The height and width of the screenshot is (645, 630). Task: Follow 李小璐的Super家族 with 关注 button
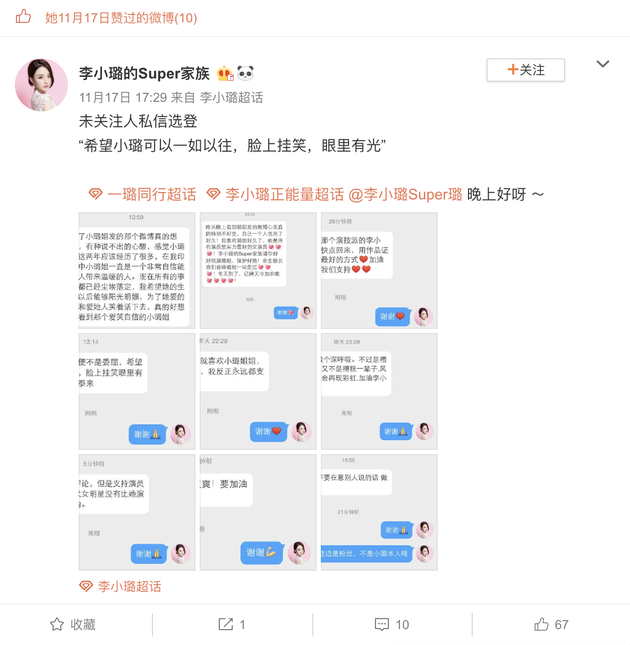click(526, 70)
